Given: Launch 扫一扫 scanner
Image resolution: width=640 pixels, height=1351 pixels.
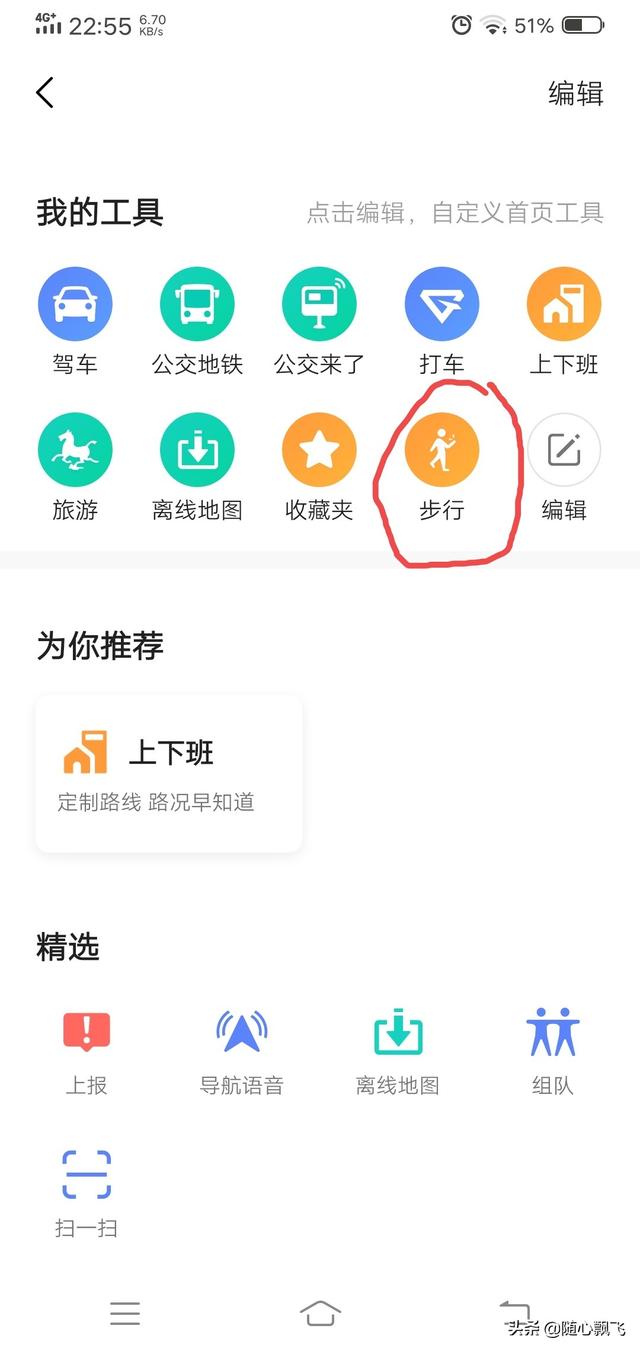Looking at the screenshot, I should tap(86, 1194).
